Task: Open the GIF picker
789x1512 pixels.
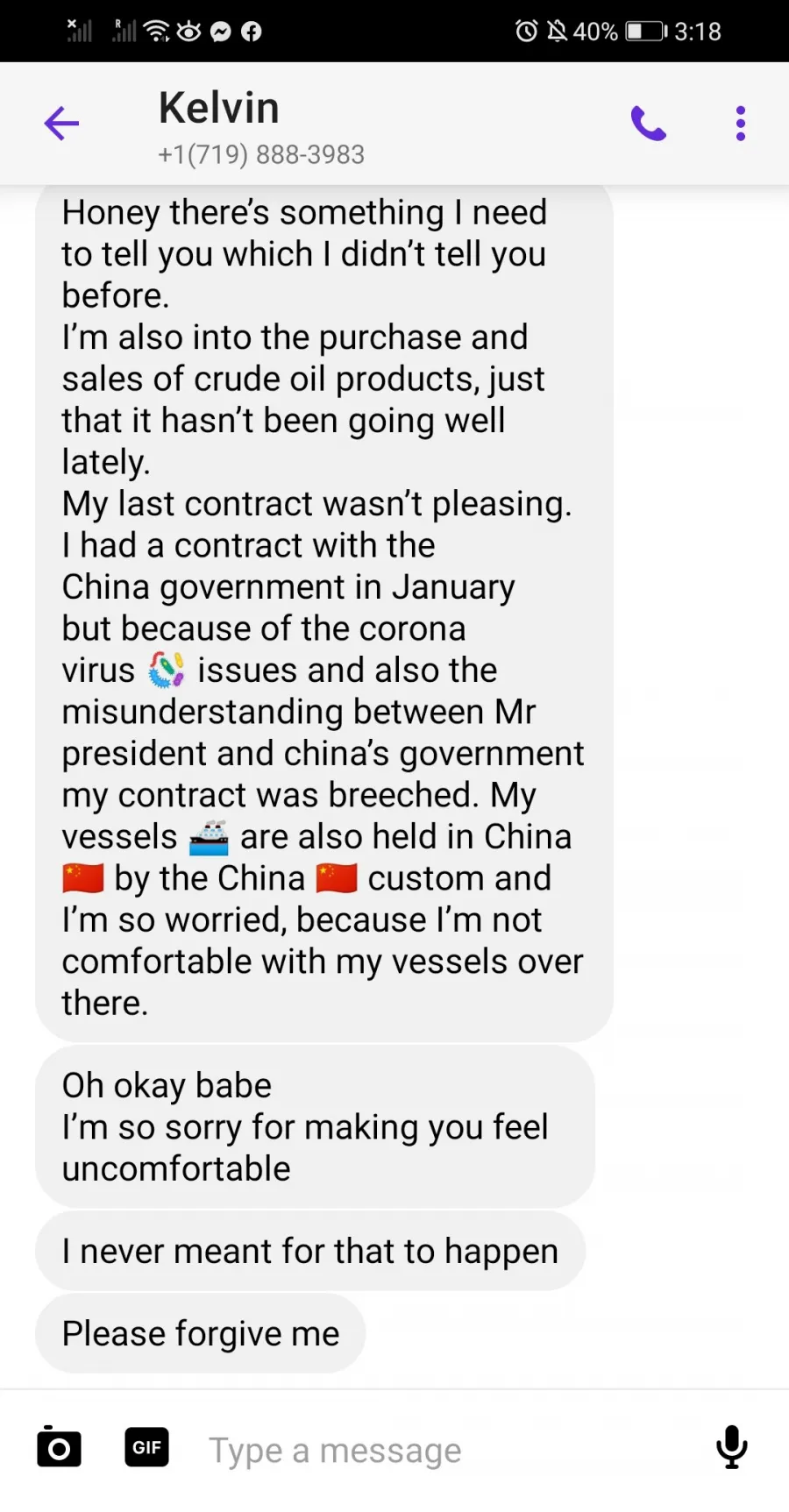Action: tap(146, 1447)
